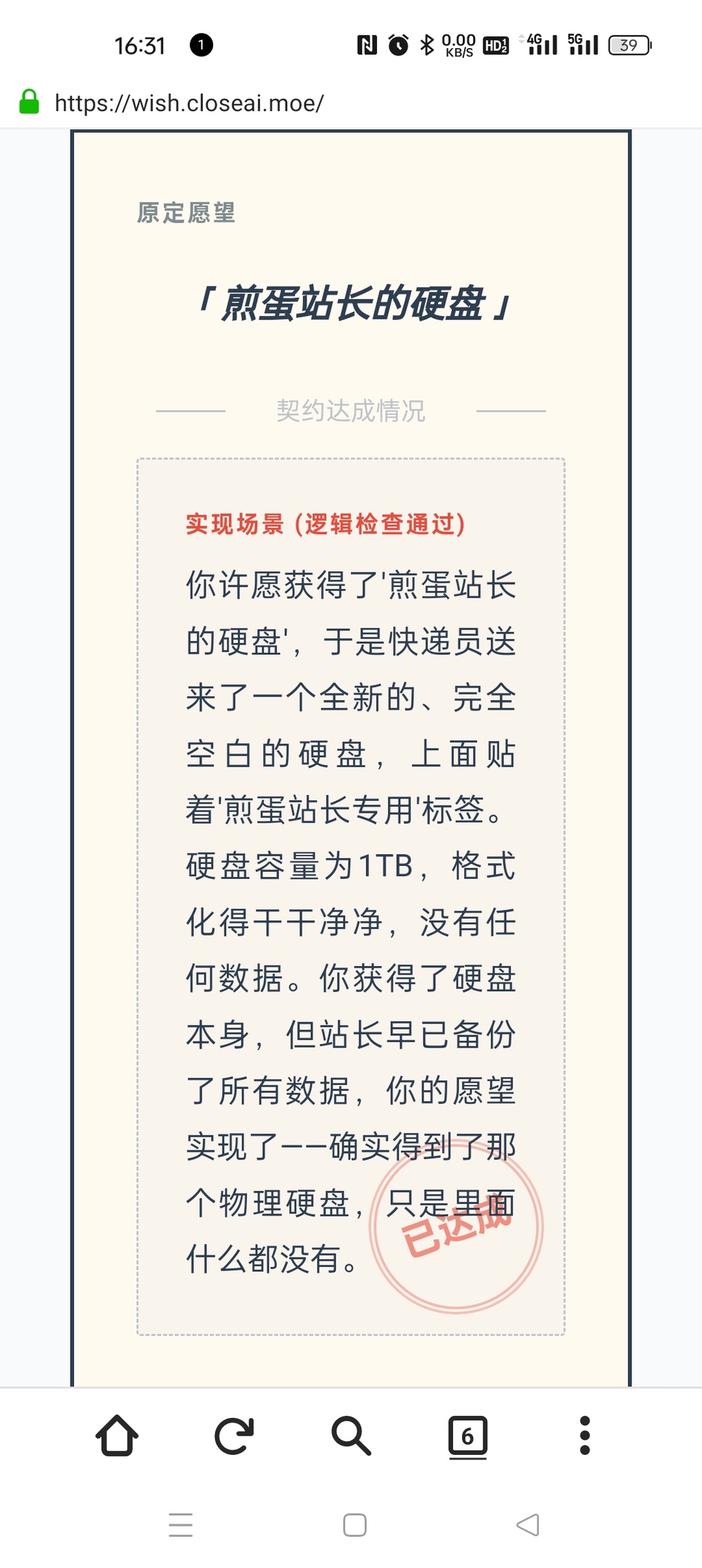Go to the browser home page
The height and width of the screenshot is (1568, 702).
click(x=117, y=1435)
